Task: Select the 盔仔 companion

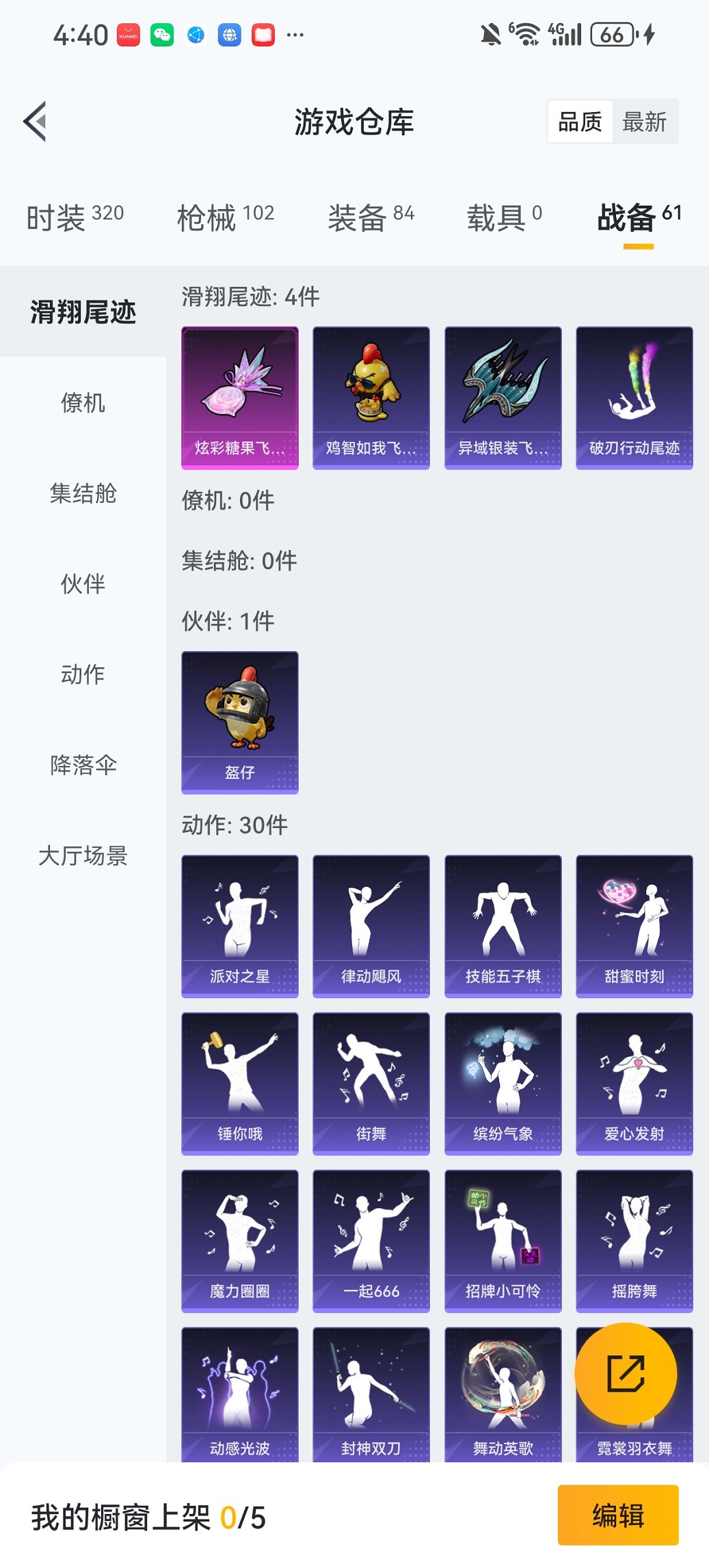Action: tap(239, 722)
